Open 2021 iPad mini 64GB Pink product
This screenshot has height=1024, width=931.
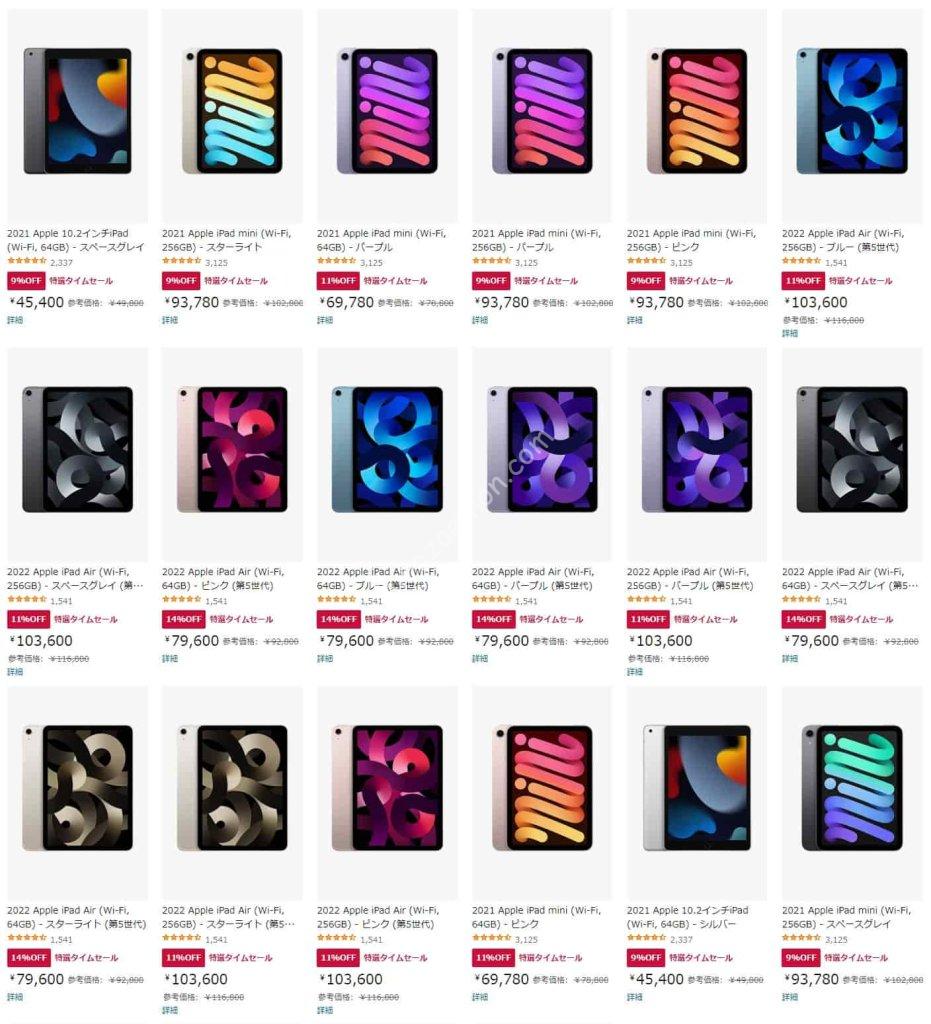[541, 917]
